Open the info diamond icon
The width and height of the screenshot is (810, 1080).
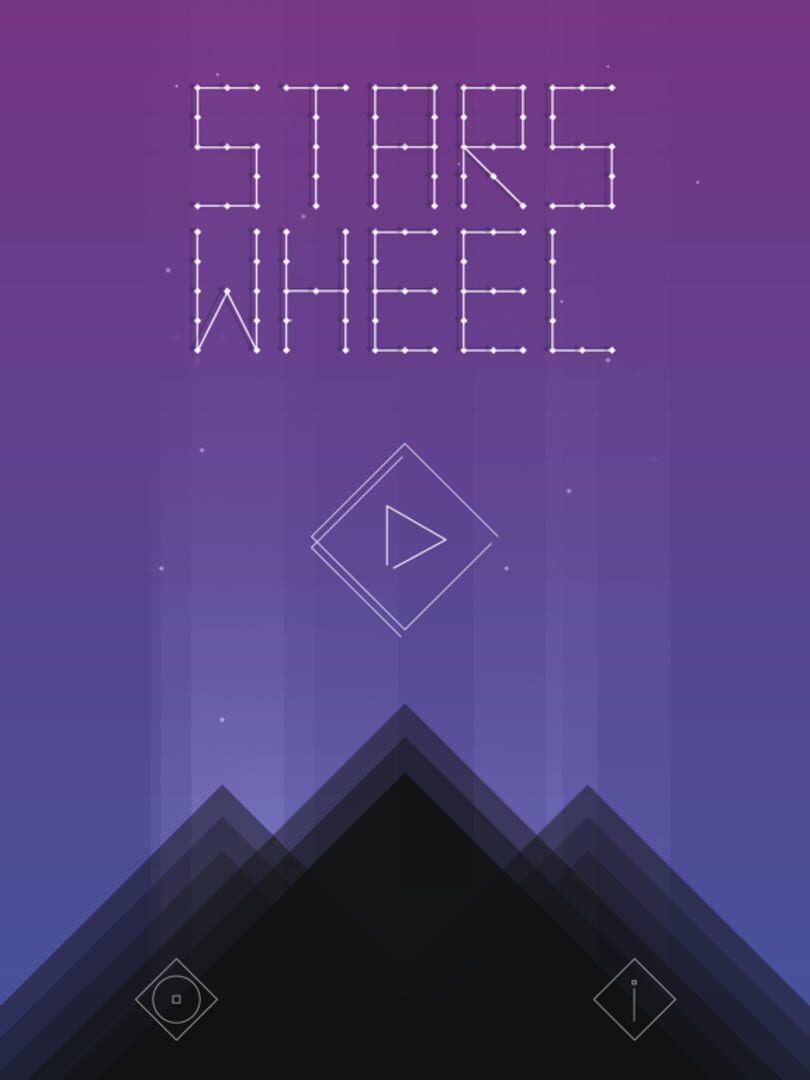[x=634, y=999]
